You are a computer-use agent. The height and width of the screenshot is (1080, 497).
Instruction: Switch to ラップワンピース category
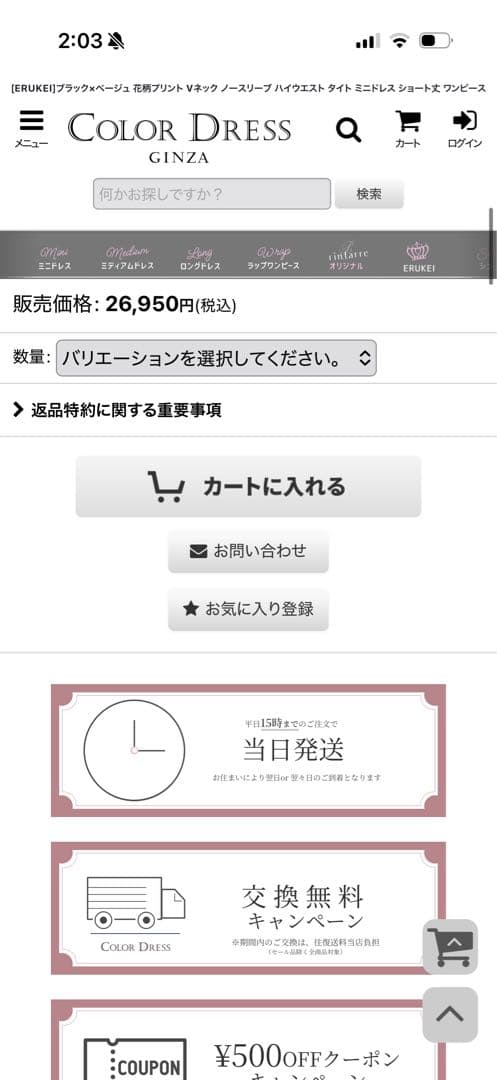click(x=273, y=258)
